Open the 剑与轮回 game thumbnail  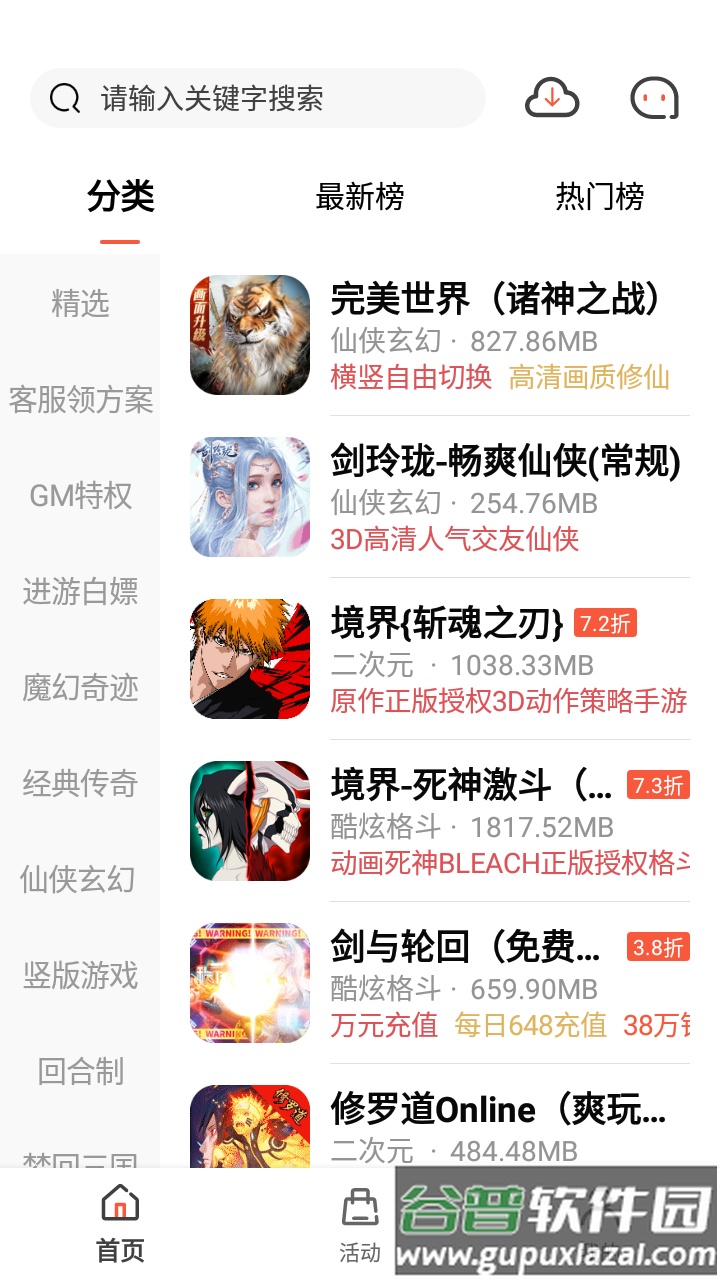coord(249,982)
